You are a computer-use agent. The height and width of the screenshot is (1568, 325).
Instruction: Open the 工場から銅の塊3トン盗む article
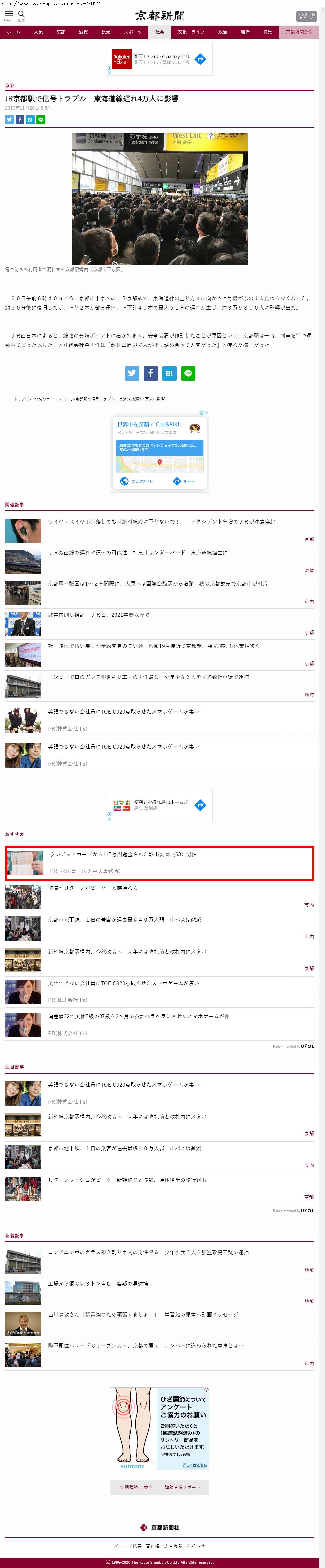pos(98,1283)
